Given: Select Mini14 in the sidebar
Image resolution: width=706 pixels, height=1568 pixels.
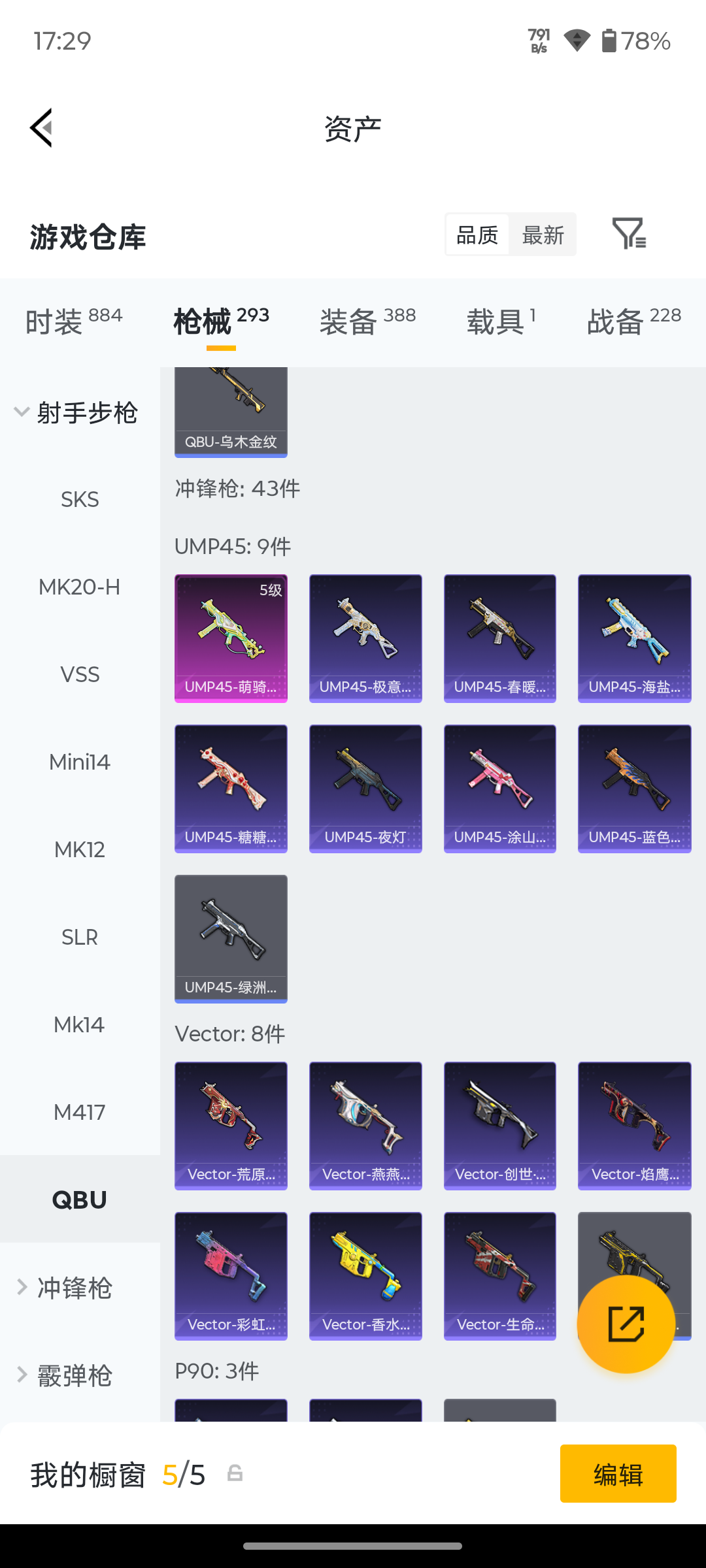Looking at the screenshot, I should tap(80, 762).
